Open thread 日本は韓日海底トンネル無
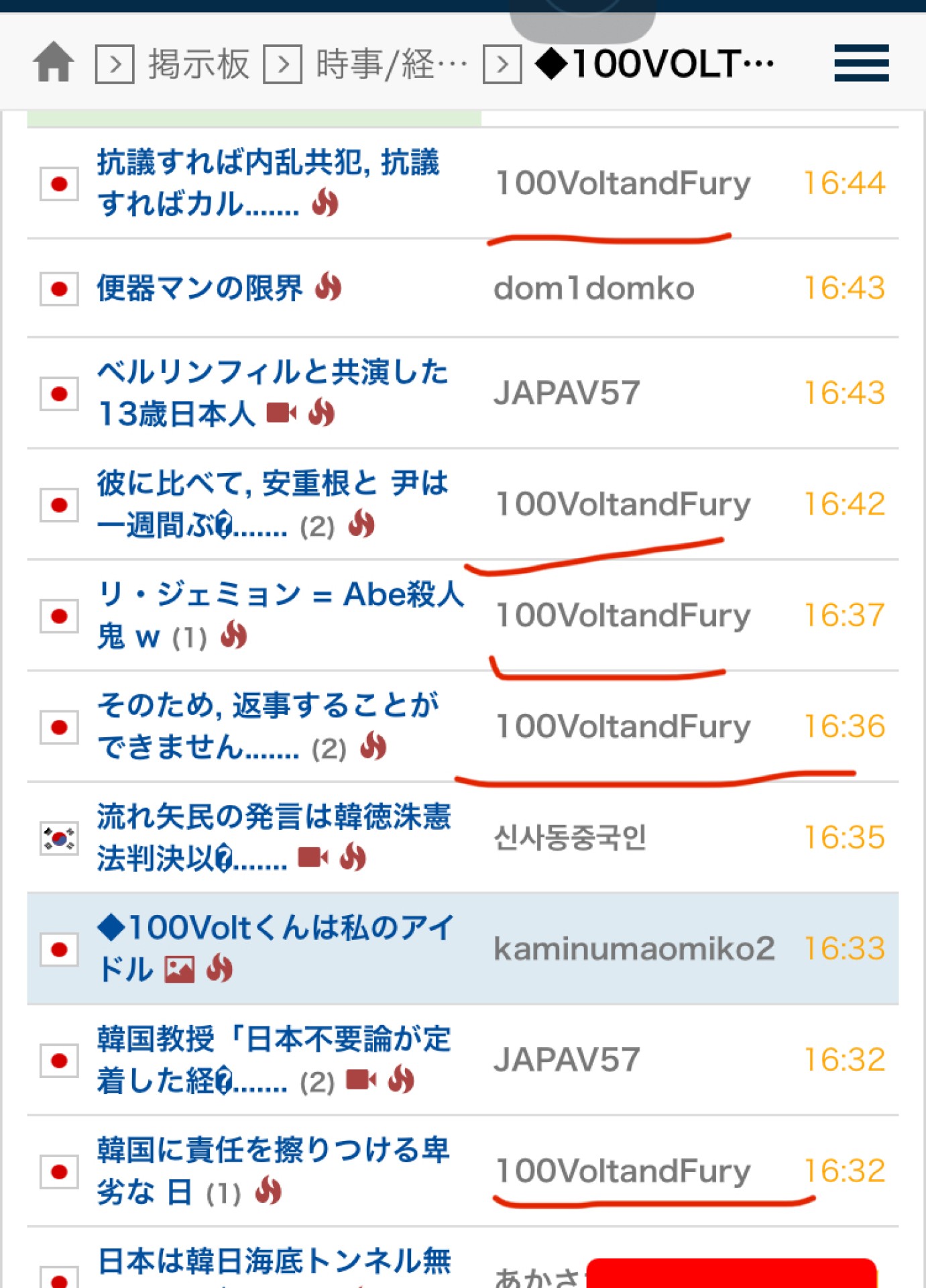 pyautogui.click(x=274, y=1263)
